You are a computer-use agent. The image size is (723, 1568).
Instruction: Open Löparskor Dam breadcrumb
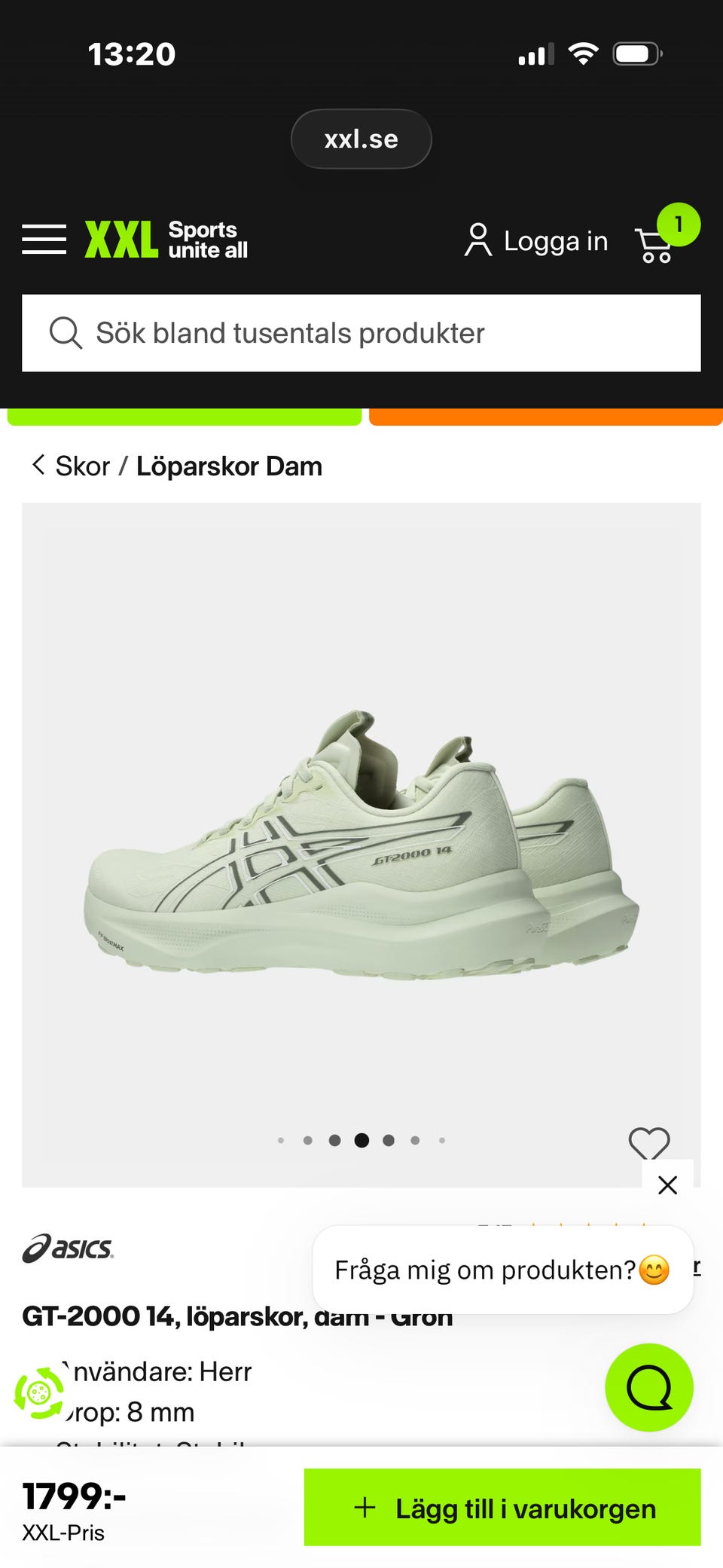229,466
